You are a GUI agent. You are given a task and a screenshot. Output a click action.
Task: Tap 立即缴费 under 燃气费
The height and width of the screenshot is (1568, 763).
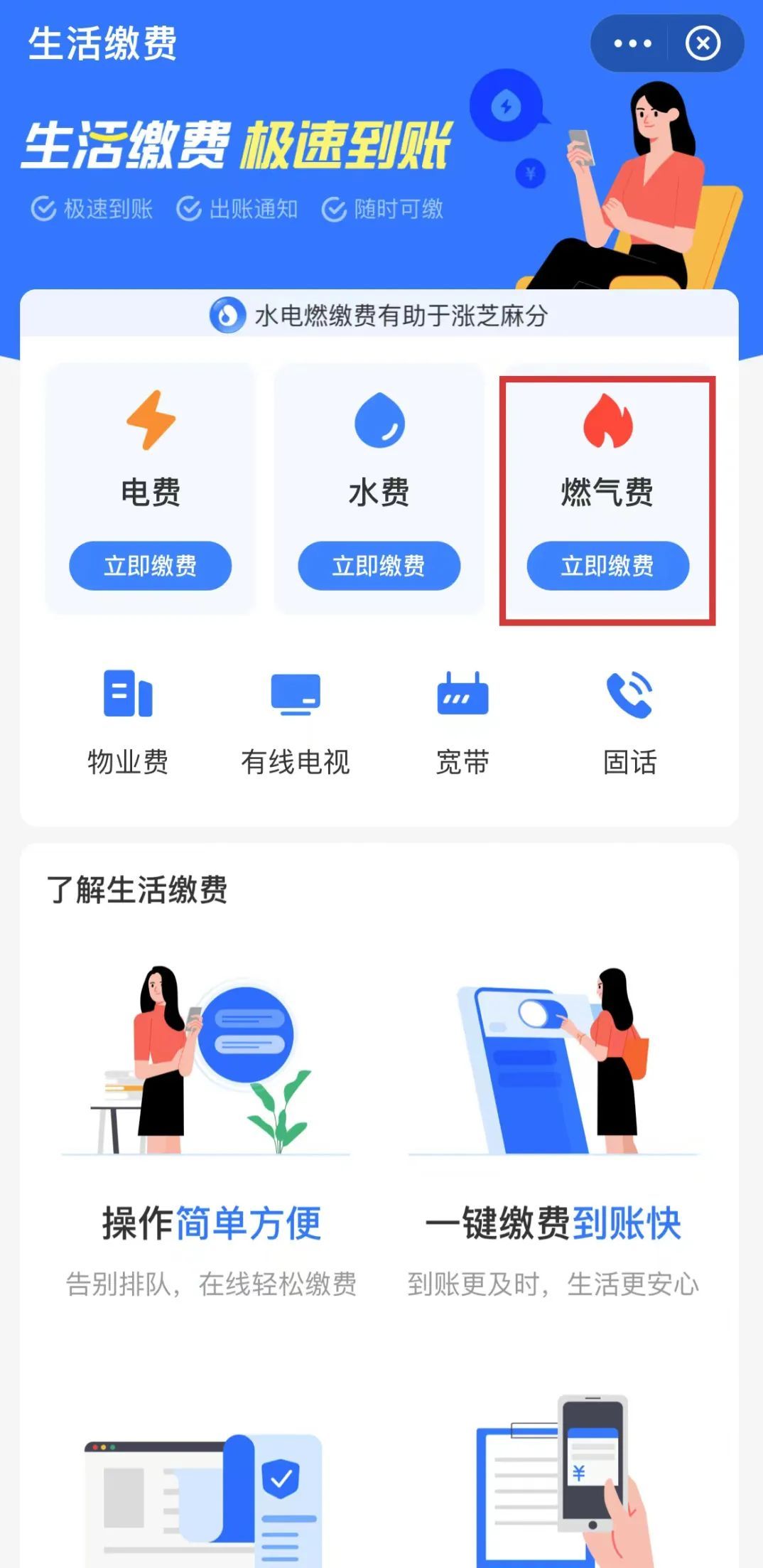tap(607, 566)
